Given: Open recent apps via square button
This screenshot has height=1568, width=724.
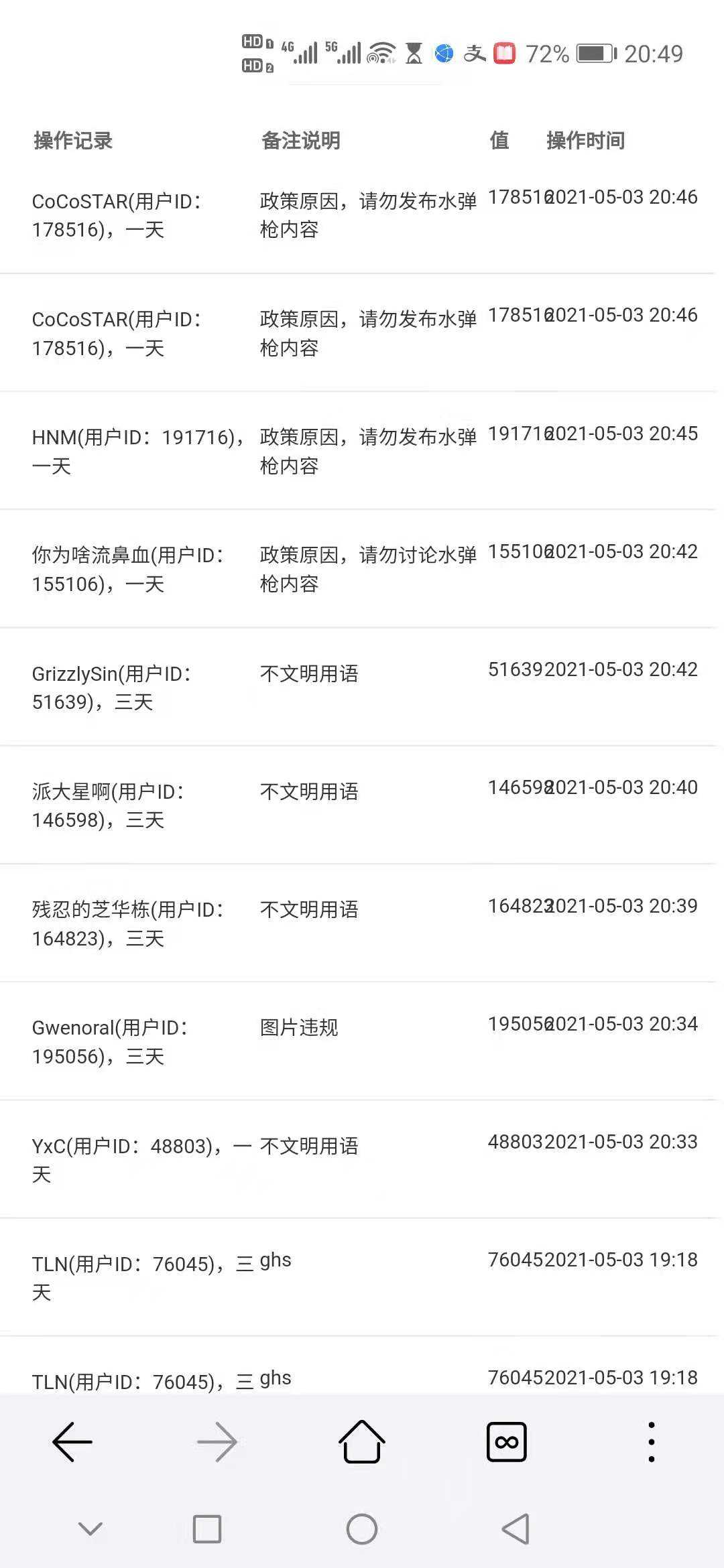Looking at the screenshot, I should (206, 1529).
